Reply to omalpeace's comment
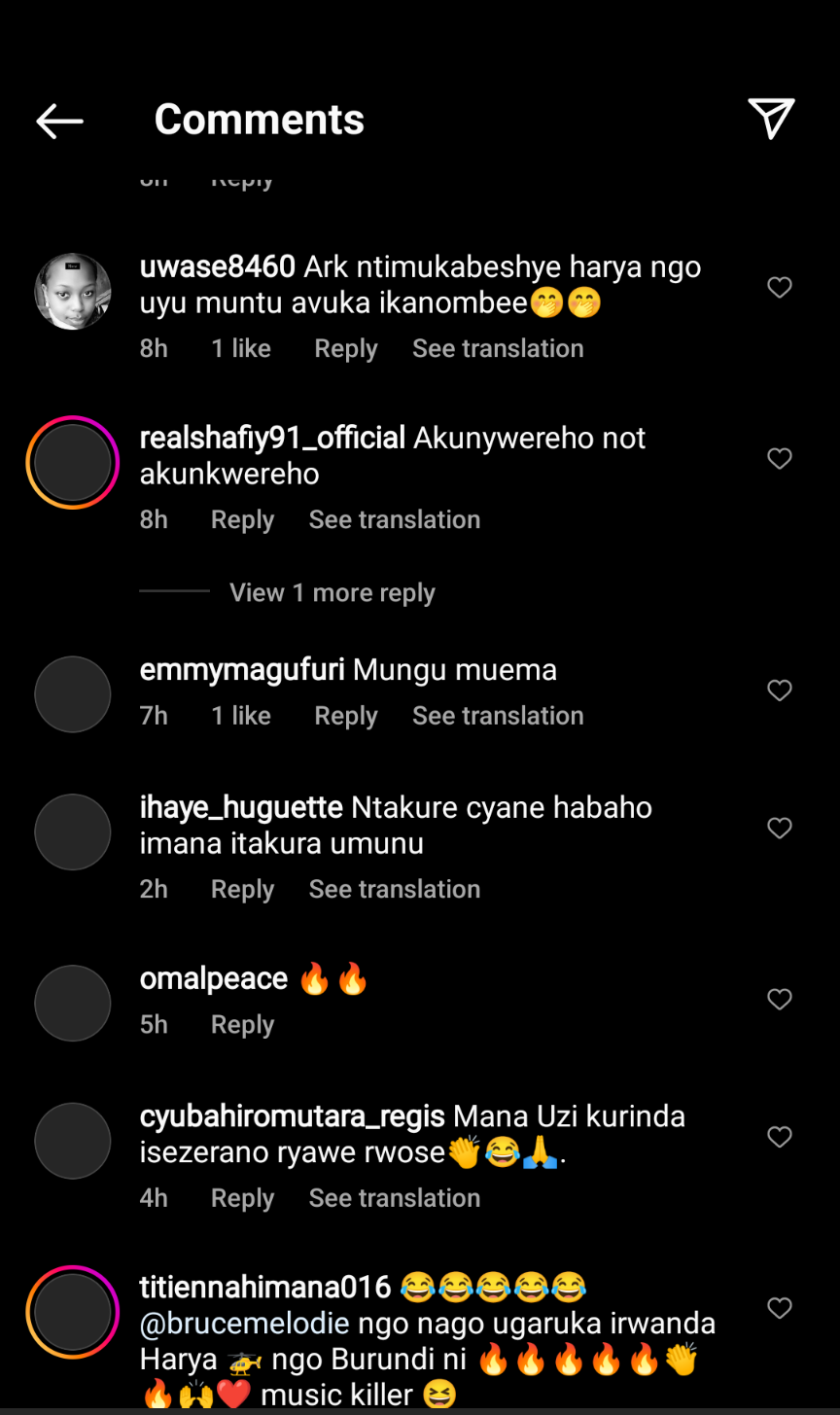 (x=242, y=1025)
